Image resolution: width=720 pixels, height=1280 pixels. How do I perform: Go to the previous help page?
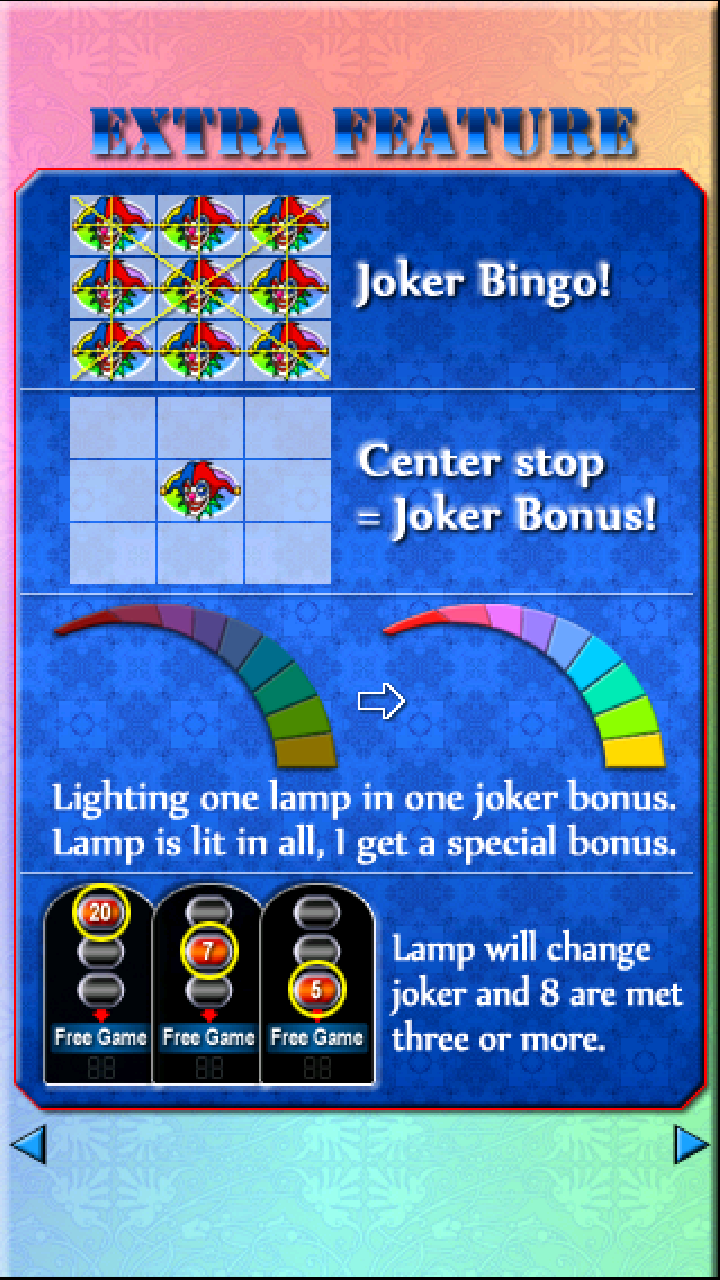pos(28,1143)
